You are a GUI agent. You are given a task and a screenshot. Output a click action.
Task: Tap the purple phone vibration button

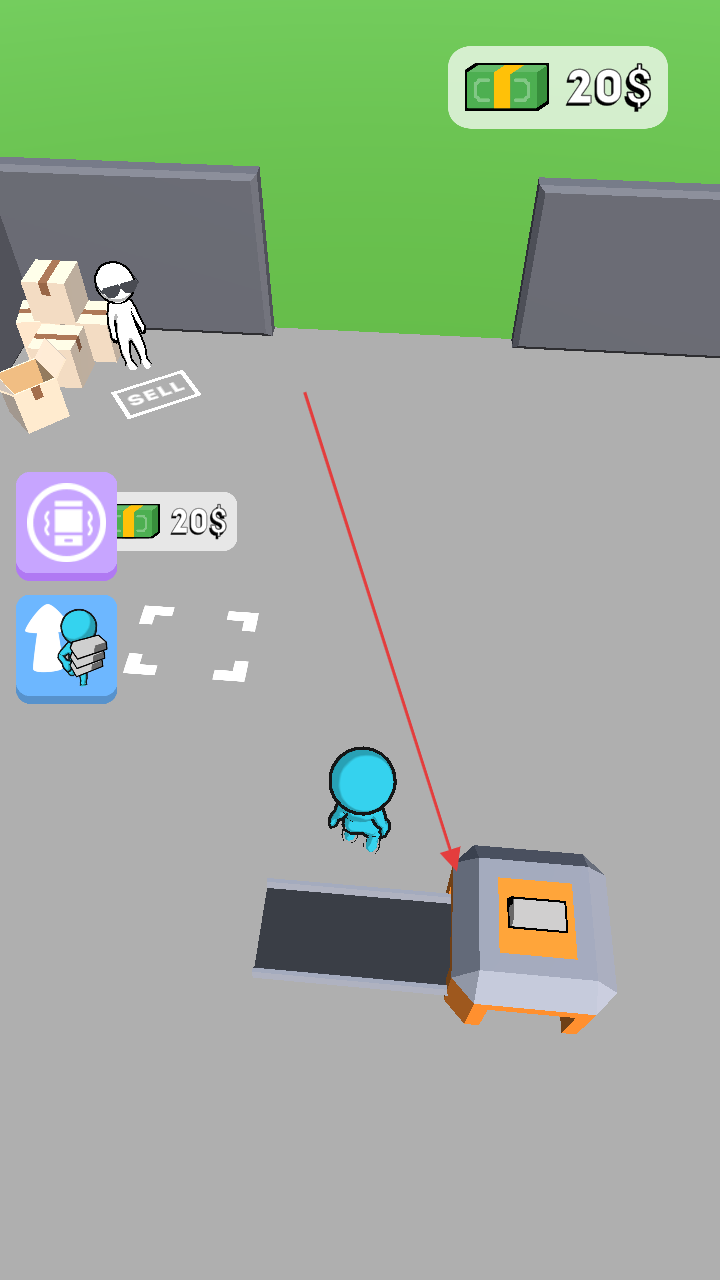click(x=66, y=523)
